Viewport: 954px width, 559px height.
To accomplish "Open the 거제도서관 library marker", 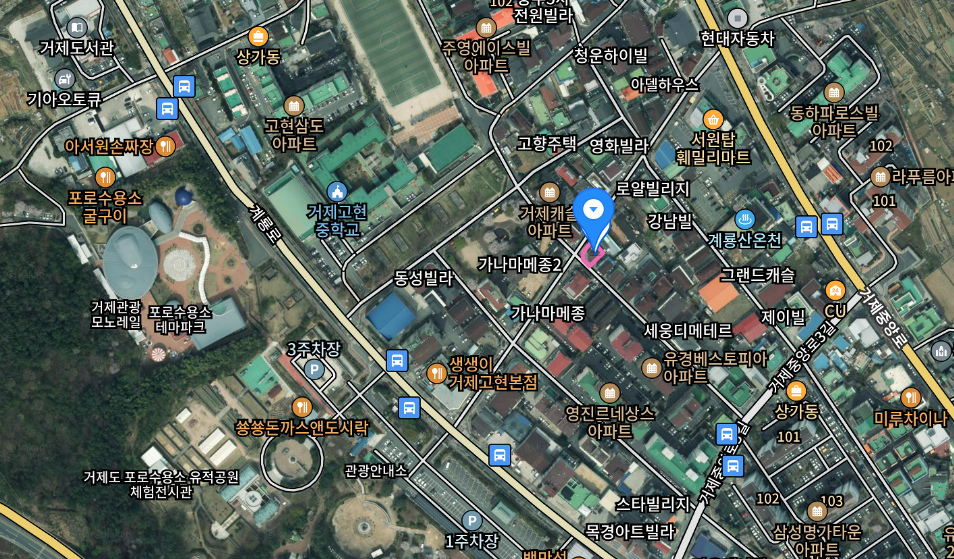I will coord(76,27).
